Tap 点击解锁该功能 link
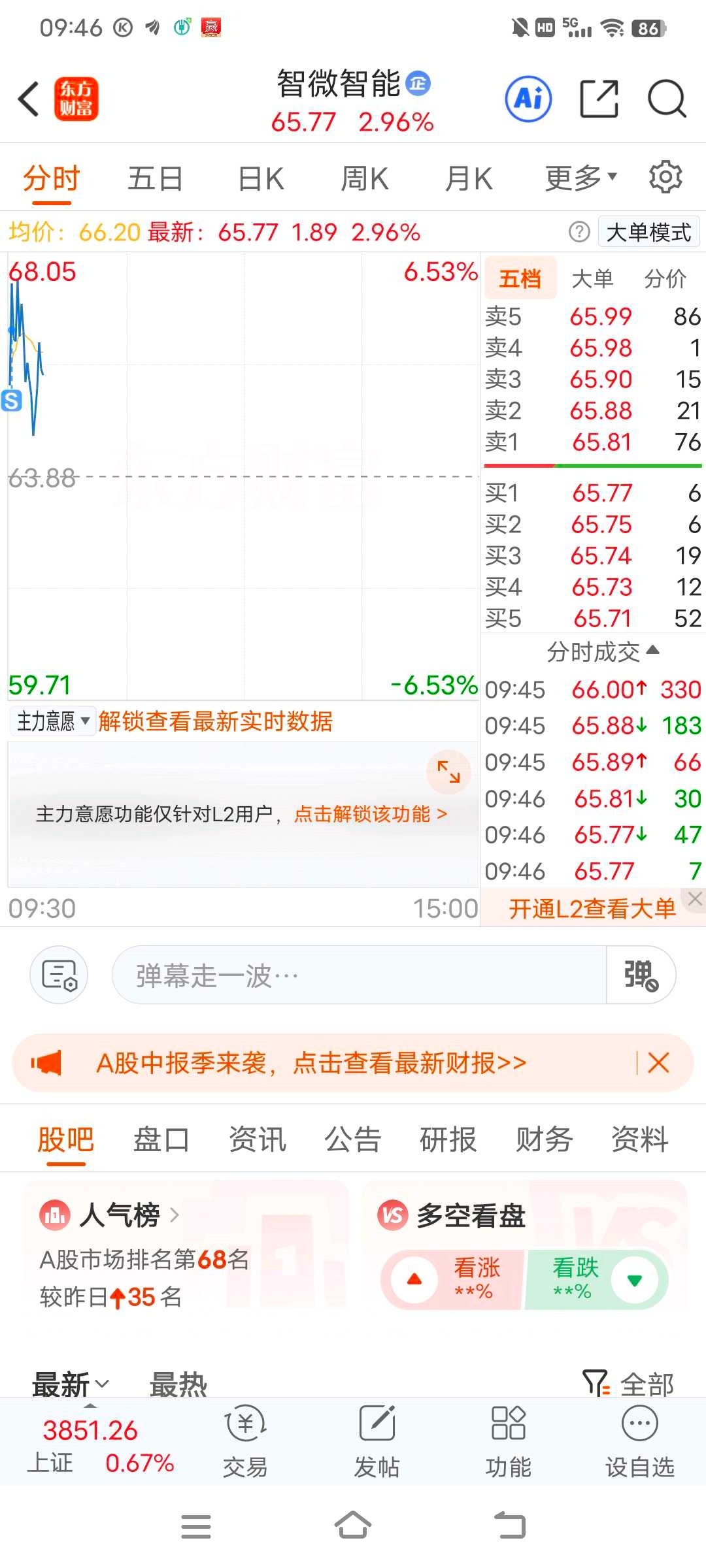The height and width of the screenshot is (1568, 706). [371, 814]
